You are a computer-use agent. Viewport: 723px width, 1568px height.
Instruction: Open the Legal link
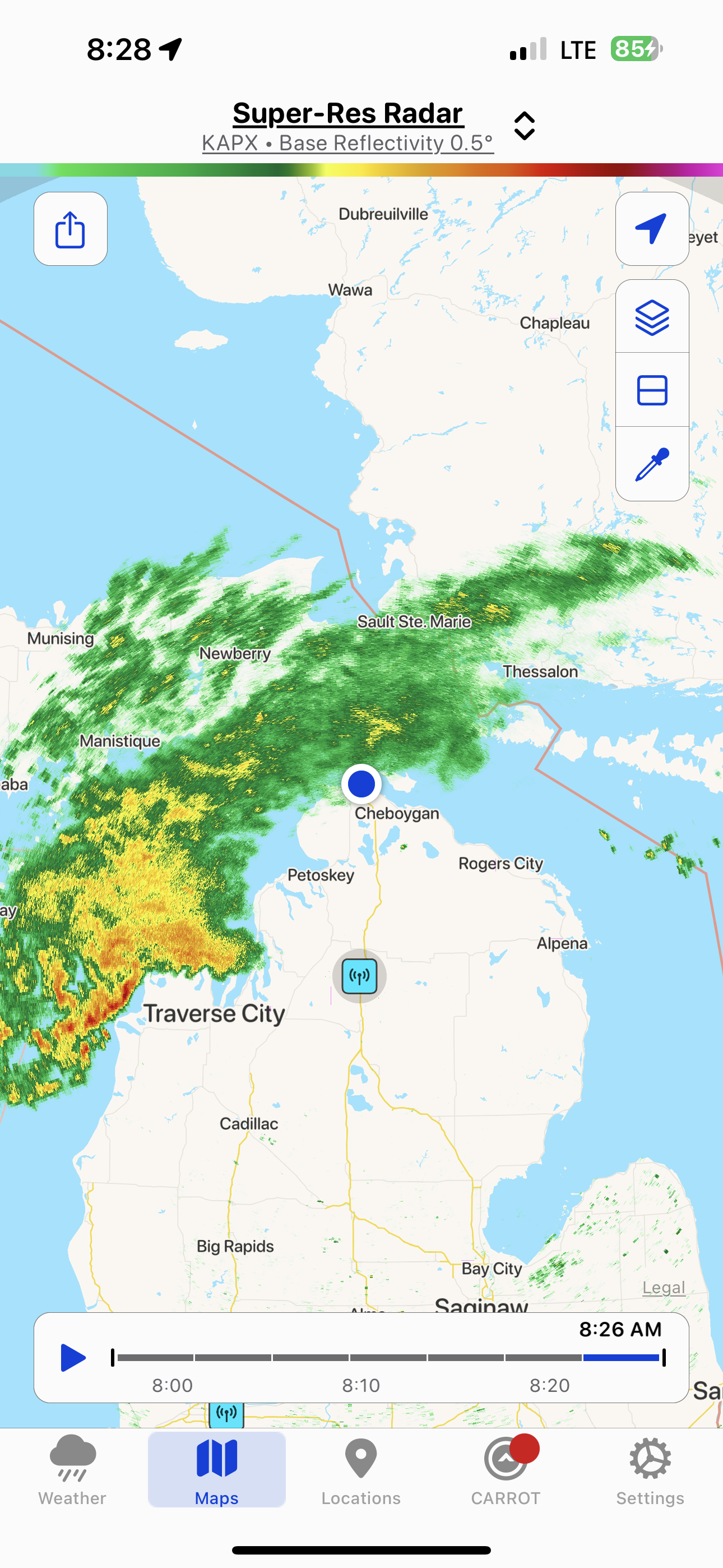664,1288
